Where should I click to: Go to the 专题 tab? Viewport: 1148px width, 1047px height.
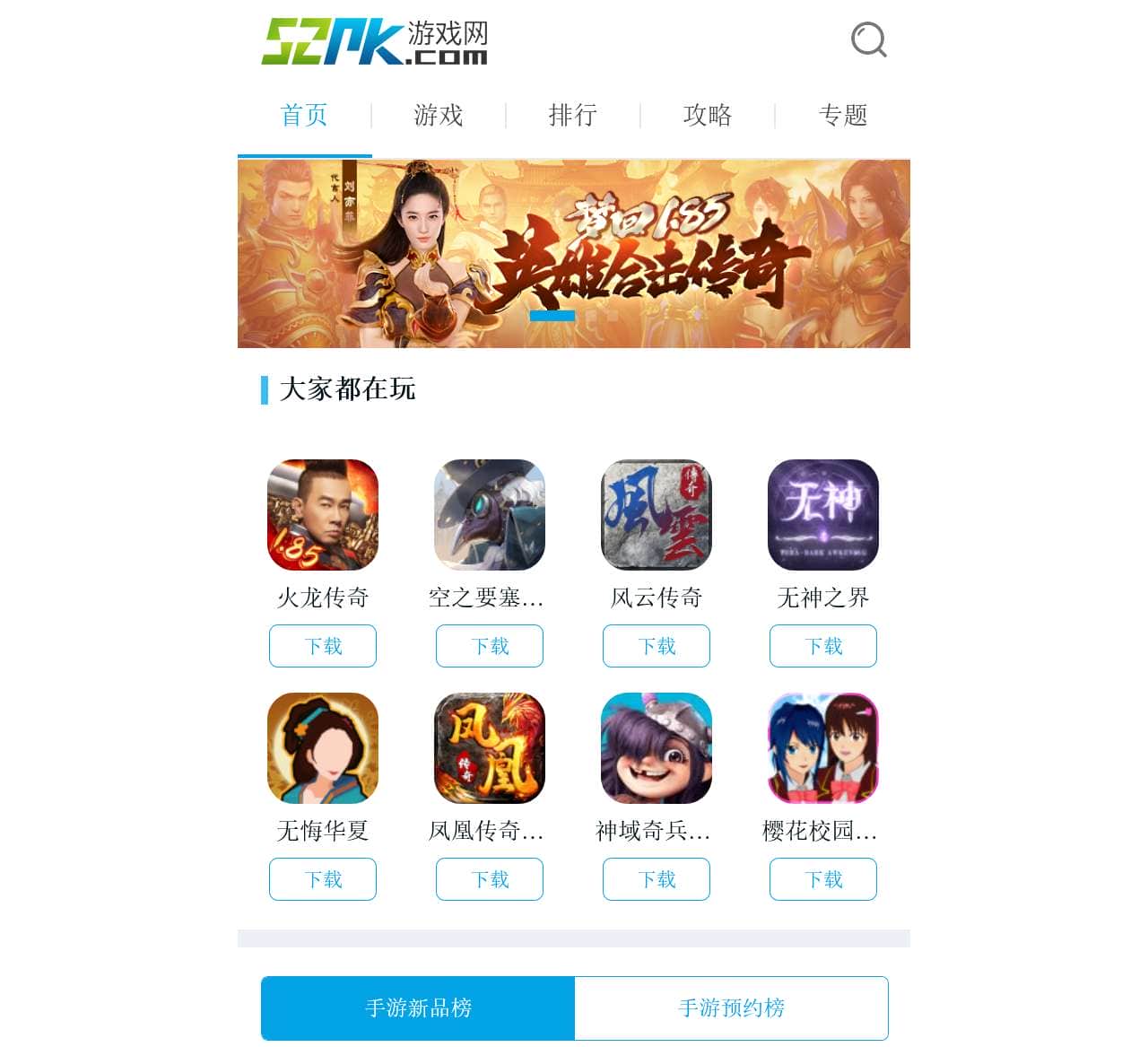tap(843, 116)
